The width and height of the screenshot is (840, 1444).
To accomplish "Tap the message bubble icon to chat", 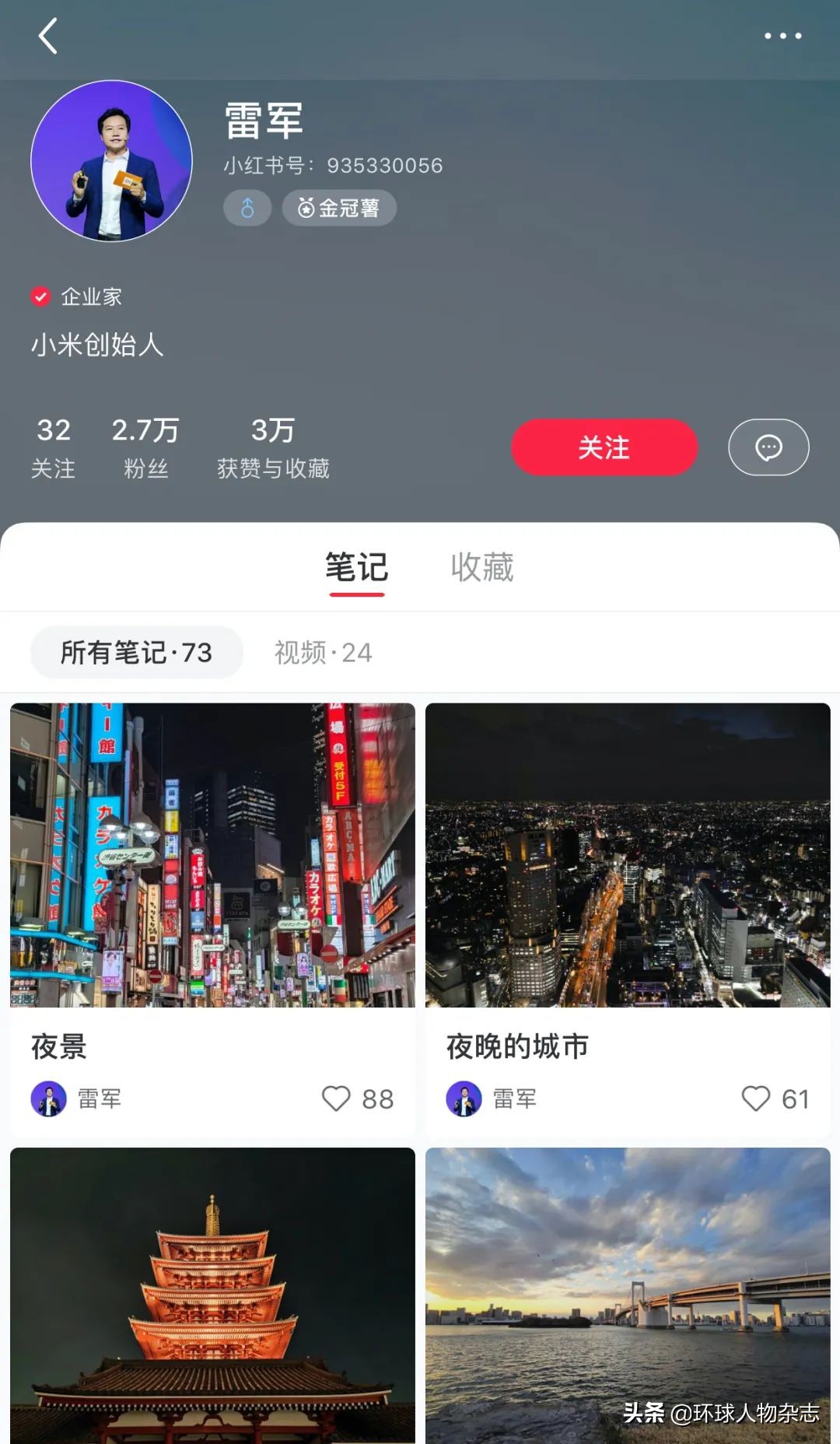I will pyautogui.click(x=768, y=447).
